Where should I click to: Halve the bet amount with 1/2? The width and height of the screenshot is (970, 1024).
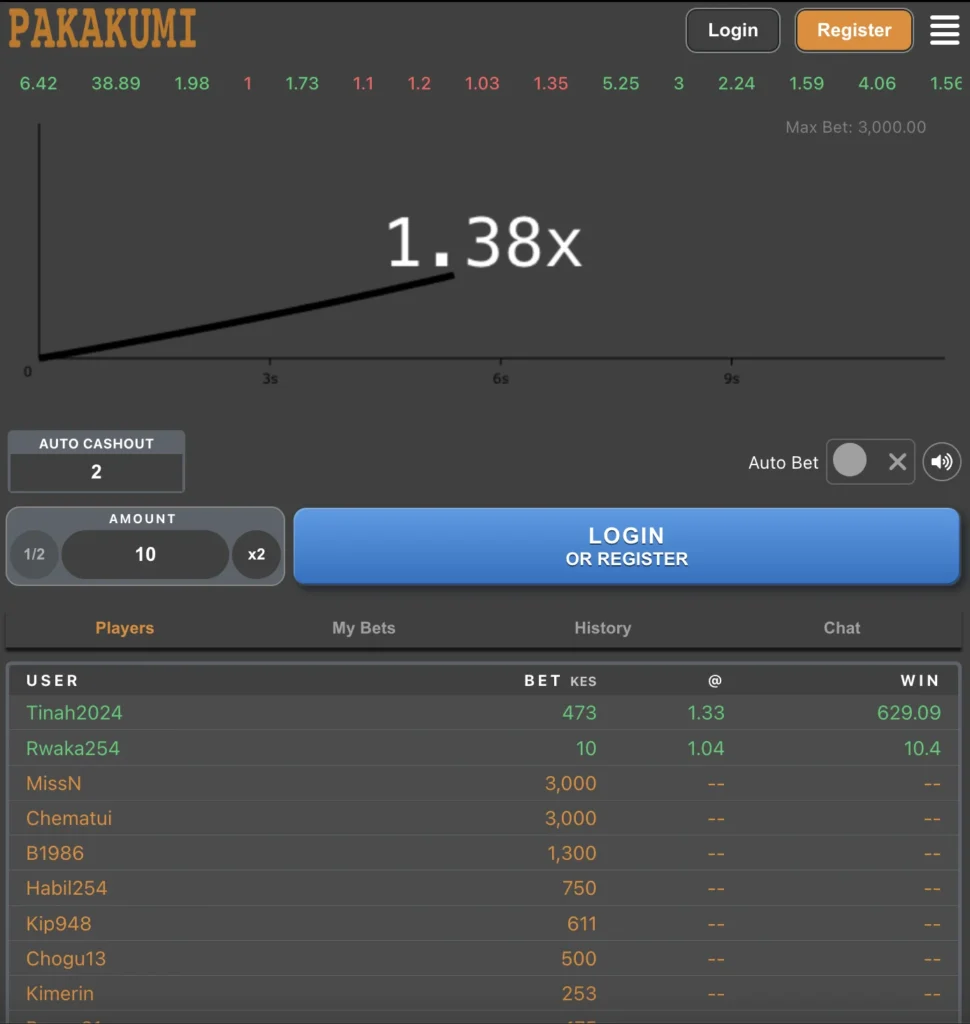(x=35, y=554)
